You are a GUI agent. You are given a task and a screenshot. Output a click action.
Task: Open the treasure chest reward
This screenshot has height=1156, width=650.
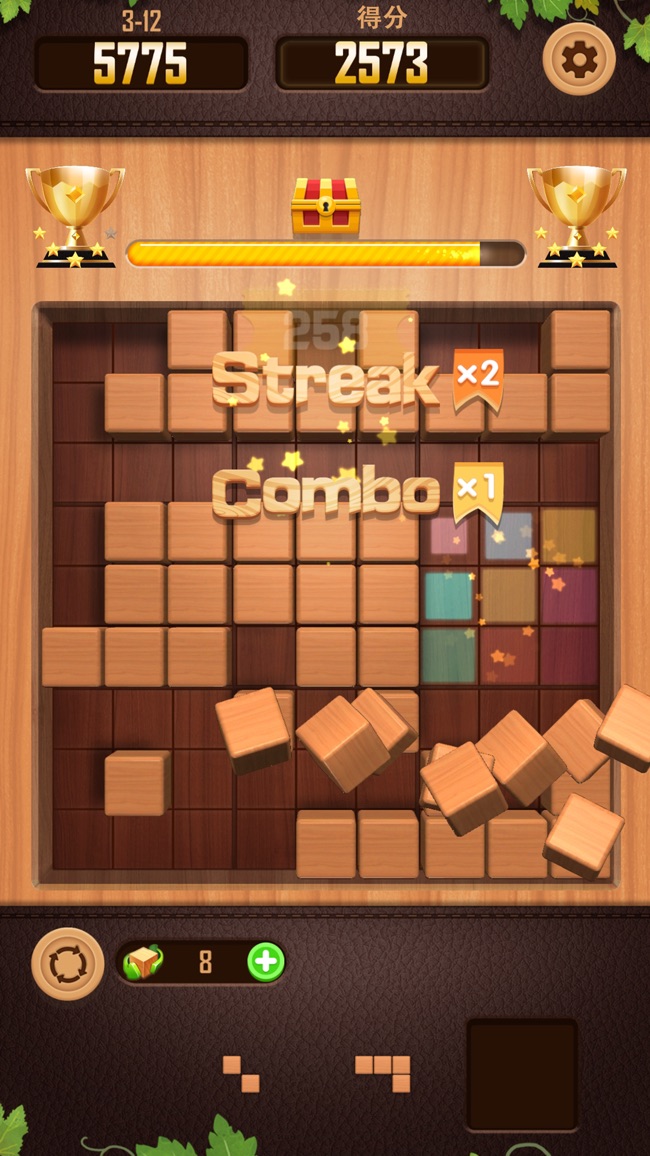point(325,207)
